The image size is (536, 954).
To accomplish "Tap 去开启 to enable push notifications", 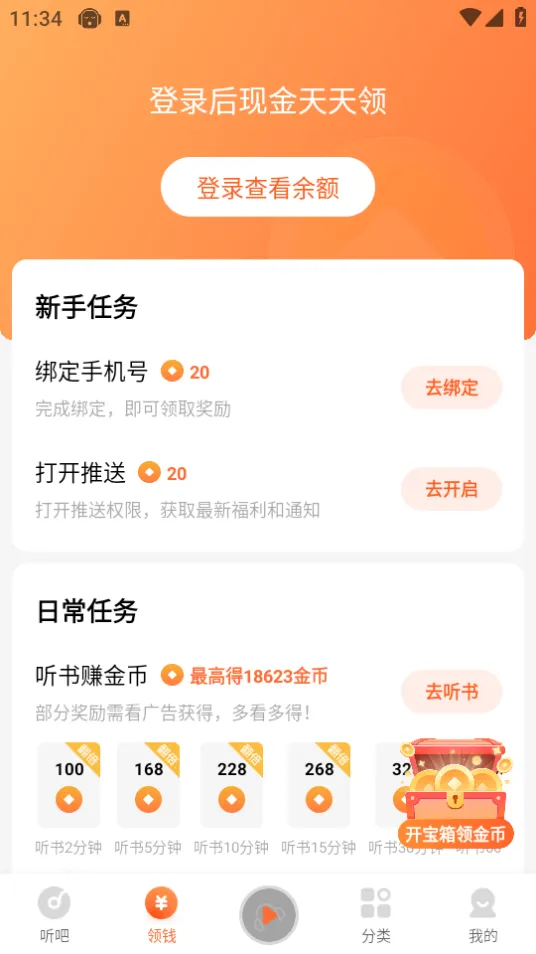I will click(x=451, y=489).
